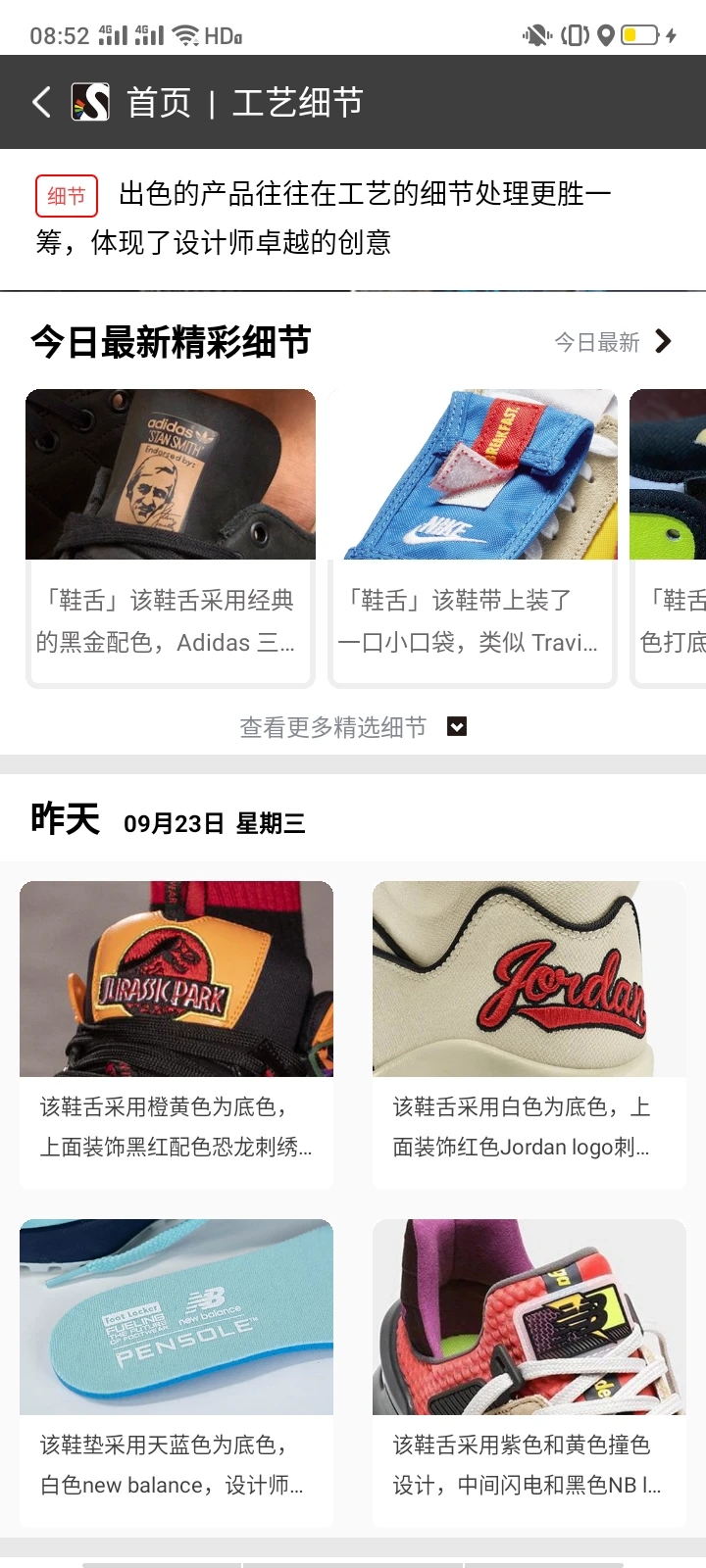Tap the back arrow in the header
Screen dimensions: 706x1568
(40, 101)
